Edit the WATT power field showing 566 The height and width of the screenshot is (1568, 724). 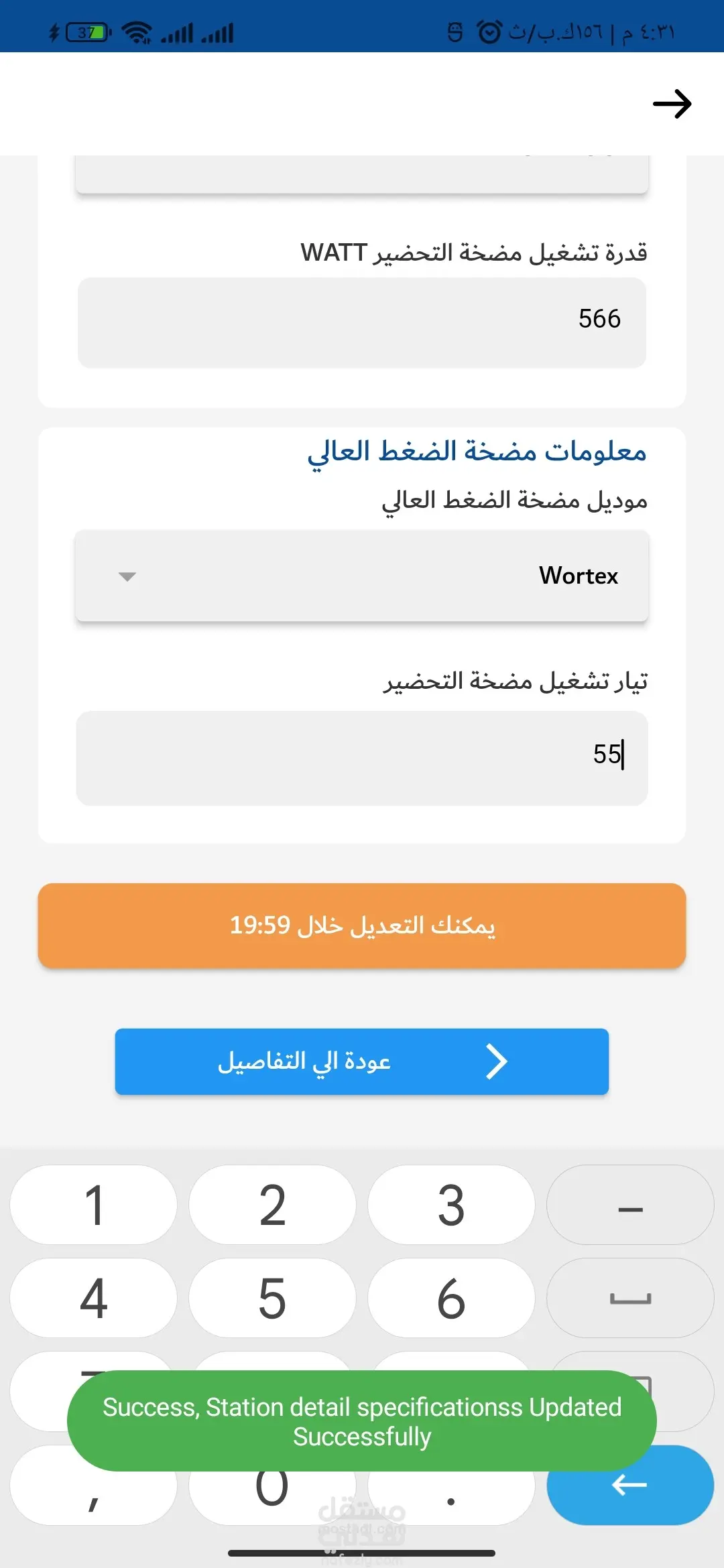(x=362, y=323)
